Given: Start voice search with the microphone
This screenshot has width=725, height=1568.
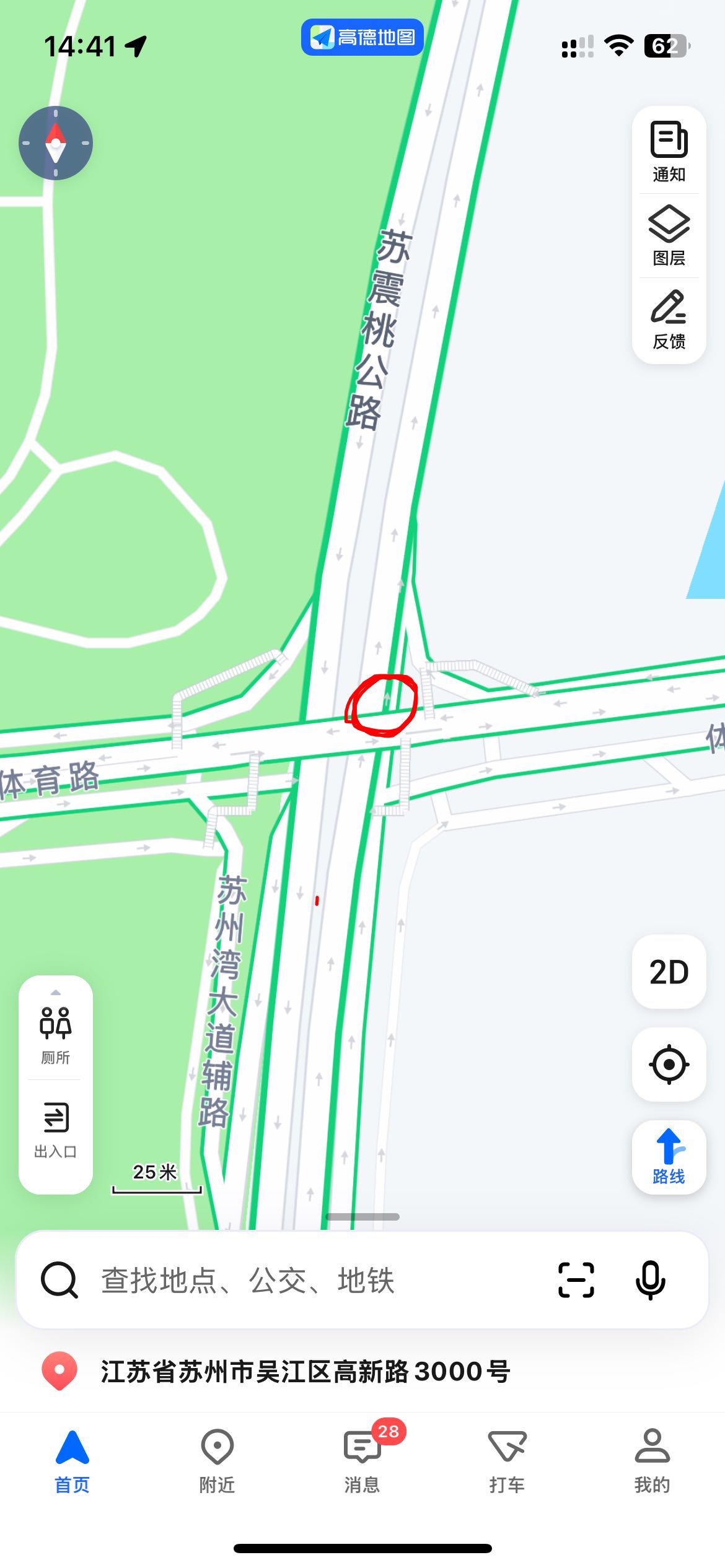Looking at the screenshot, I should tap(650, 1280).
